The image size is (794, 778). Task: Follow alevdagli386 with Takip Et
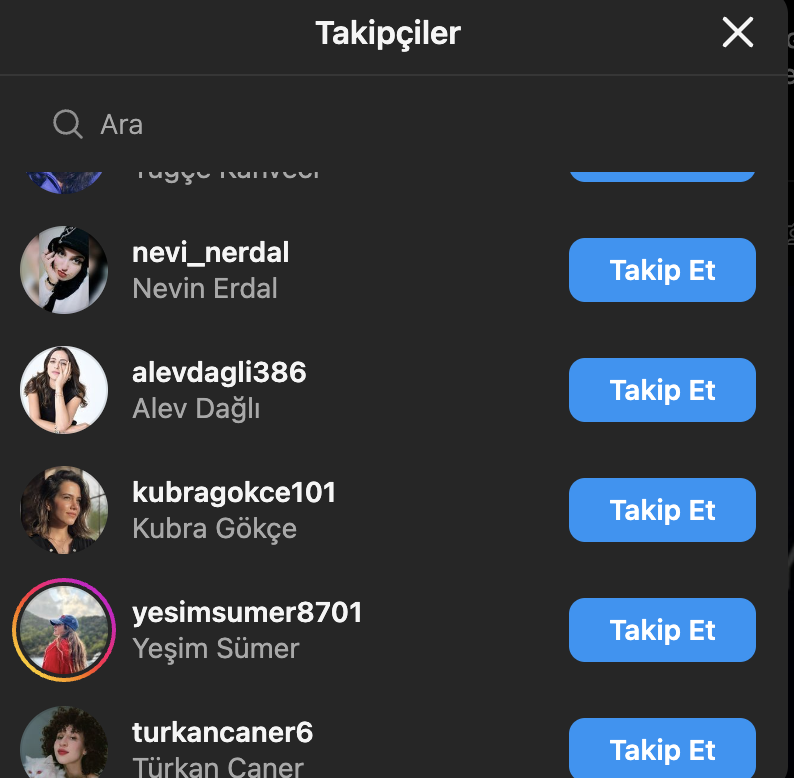[x=662, y=390]
